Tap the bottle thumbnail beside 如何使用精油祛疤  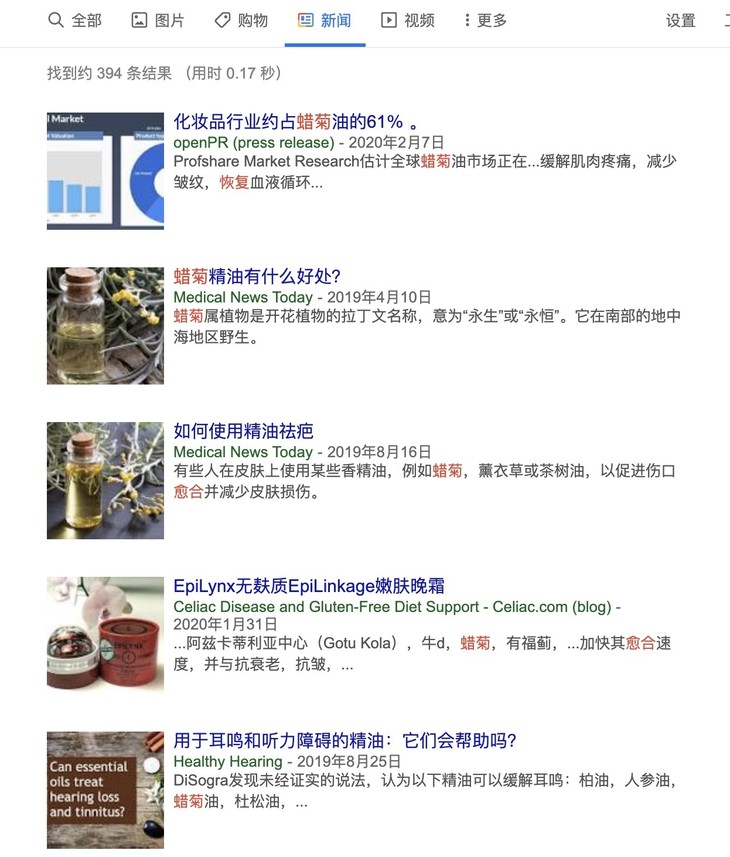[105, 480]
